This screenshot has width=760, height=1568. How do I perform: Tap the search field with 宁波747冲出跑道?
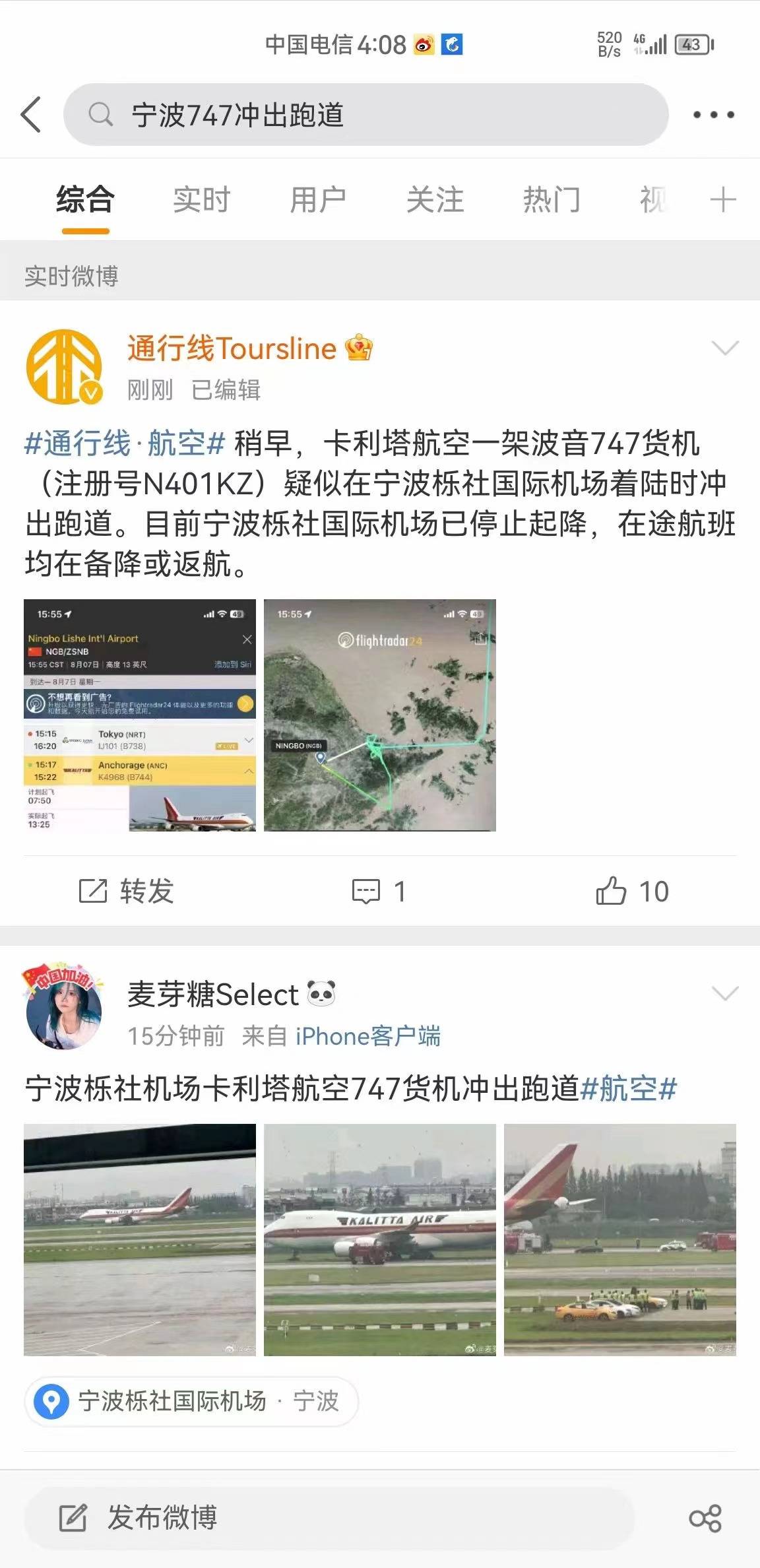tap(366, 115)
